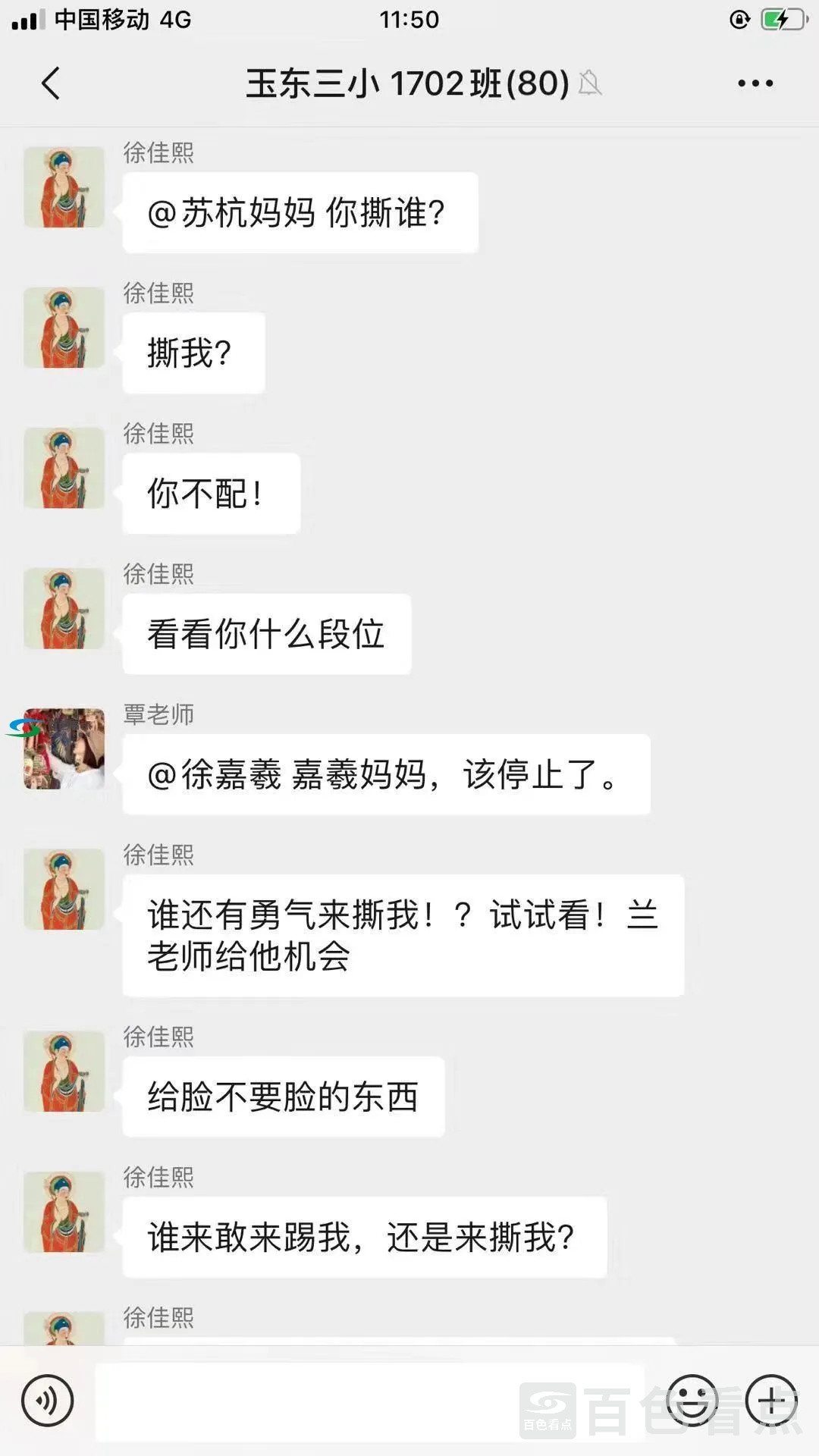Go back from the group chat

pyautogui.click(x=51, y=83)
